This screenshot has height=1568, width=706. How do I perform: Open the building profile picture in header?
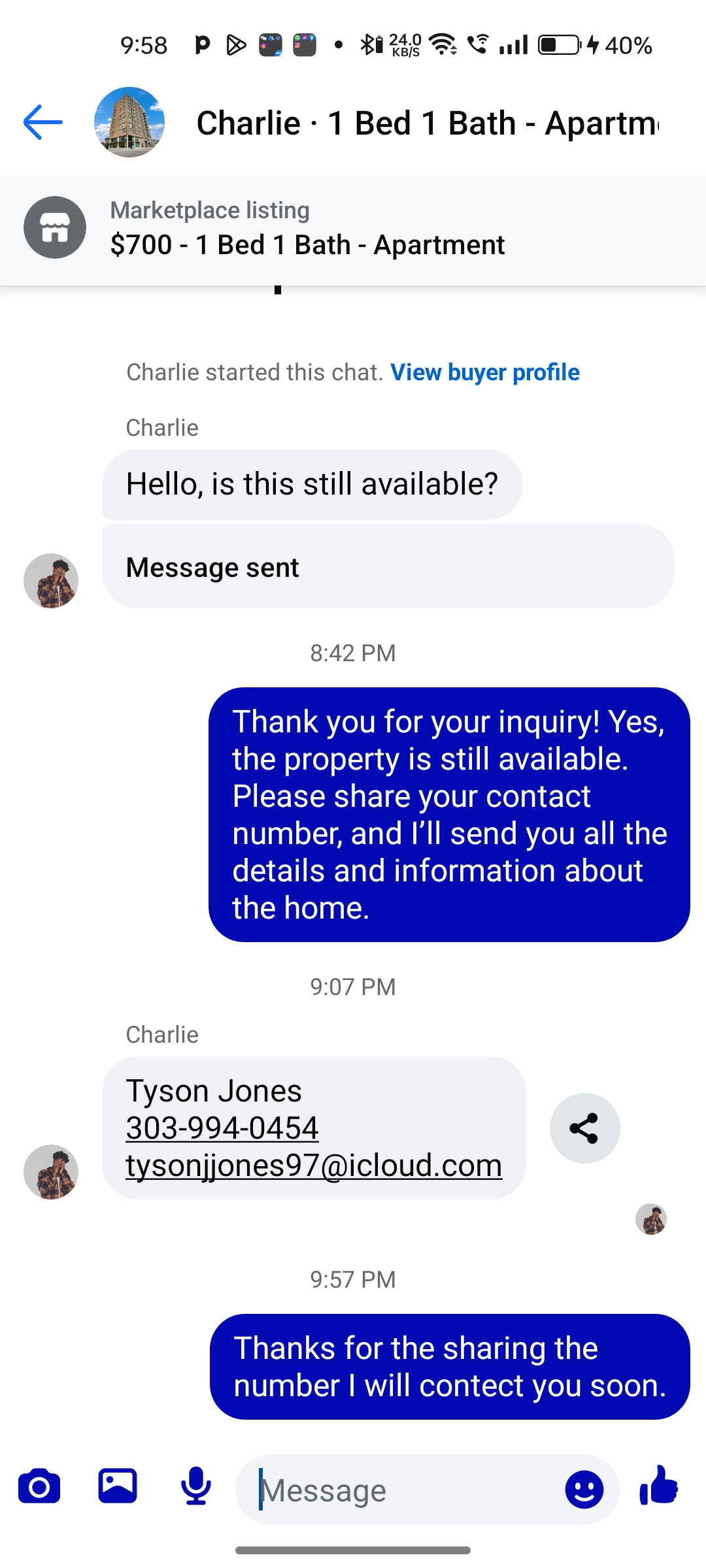coord(129,122)
